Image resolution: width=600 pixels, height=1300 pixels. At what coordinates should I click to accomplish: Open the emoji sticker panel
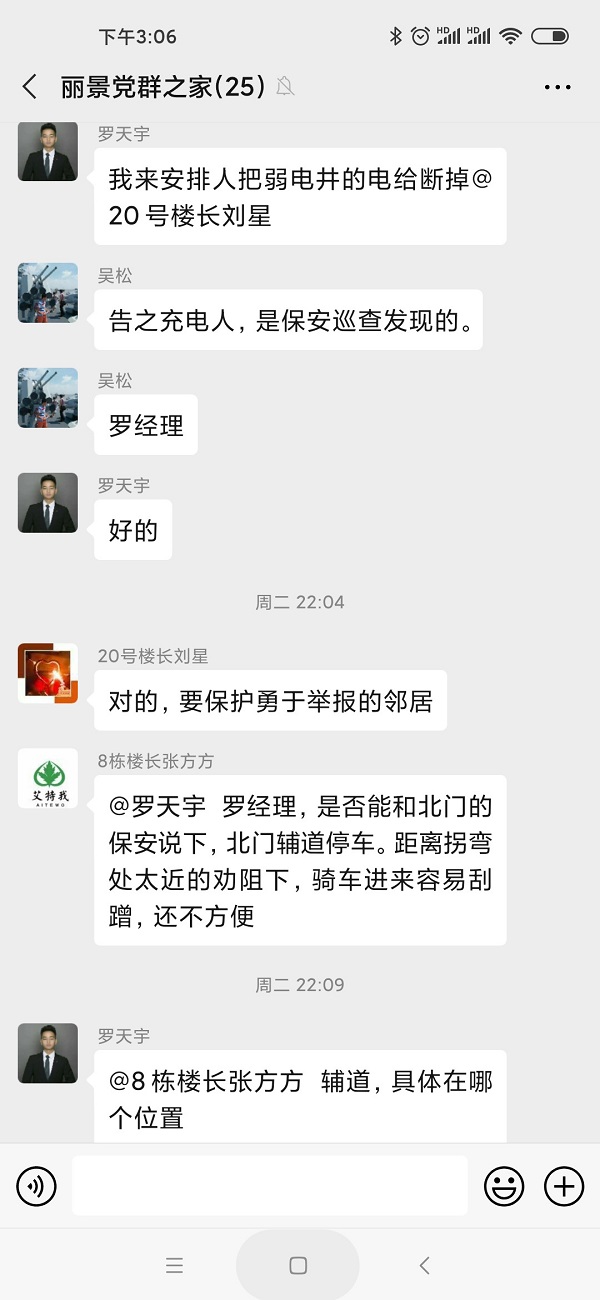click(x=504, y=1187)
